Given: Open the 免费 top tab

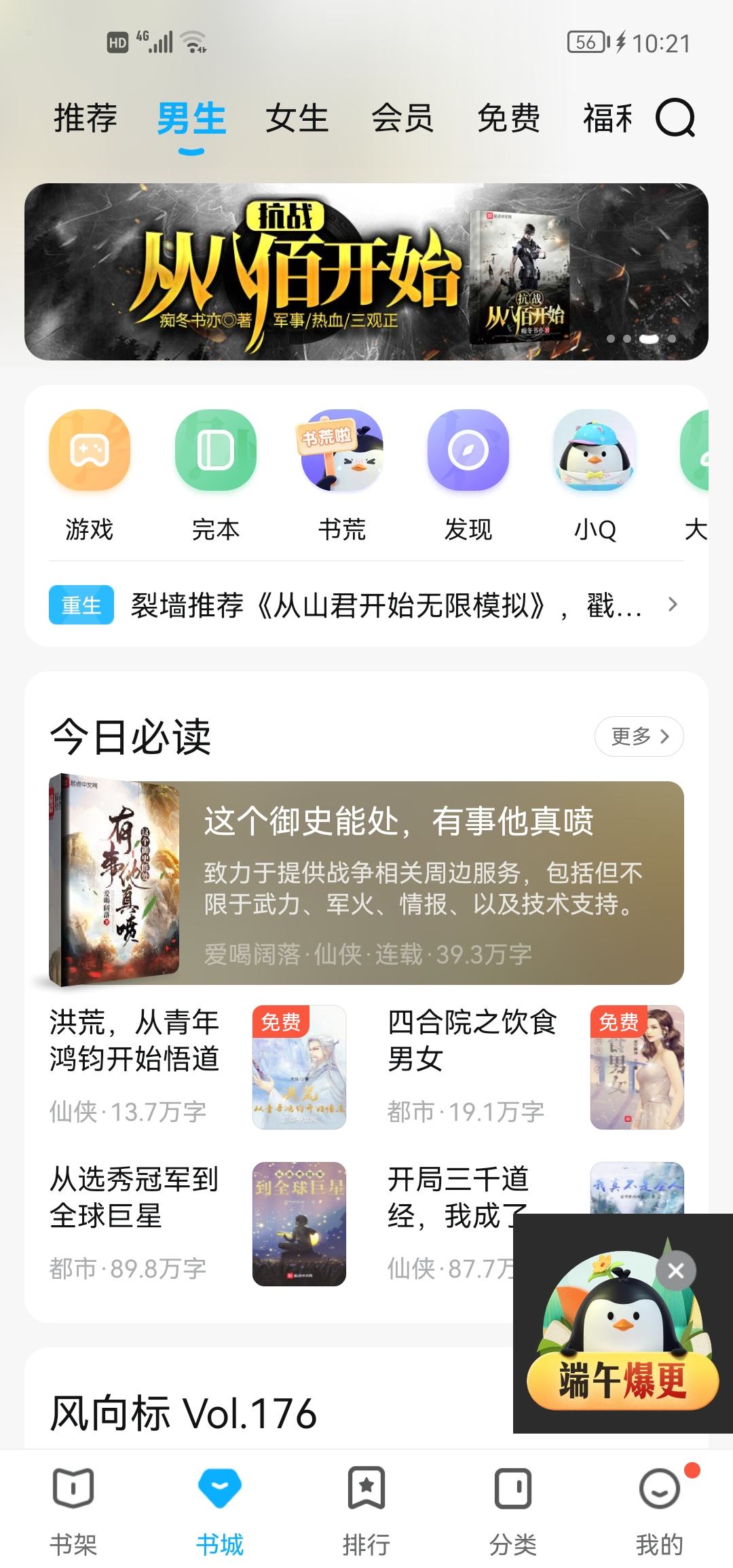Looking at the screenshot, I should 508,118.
